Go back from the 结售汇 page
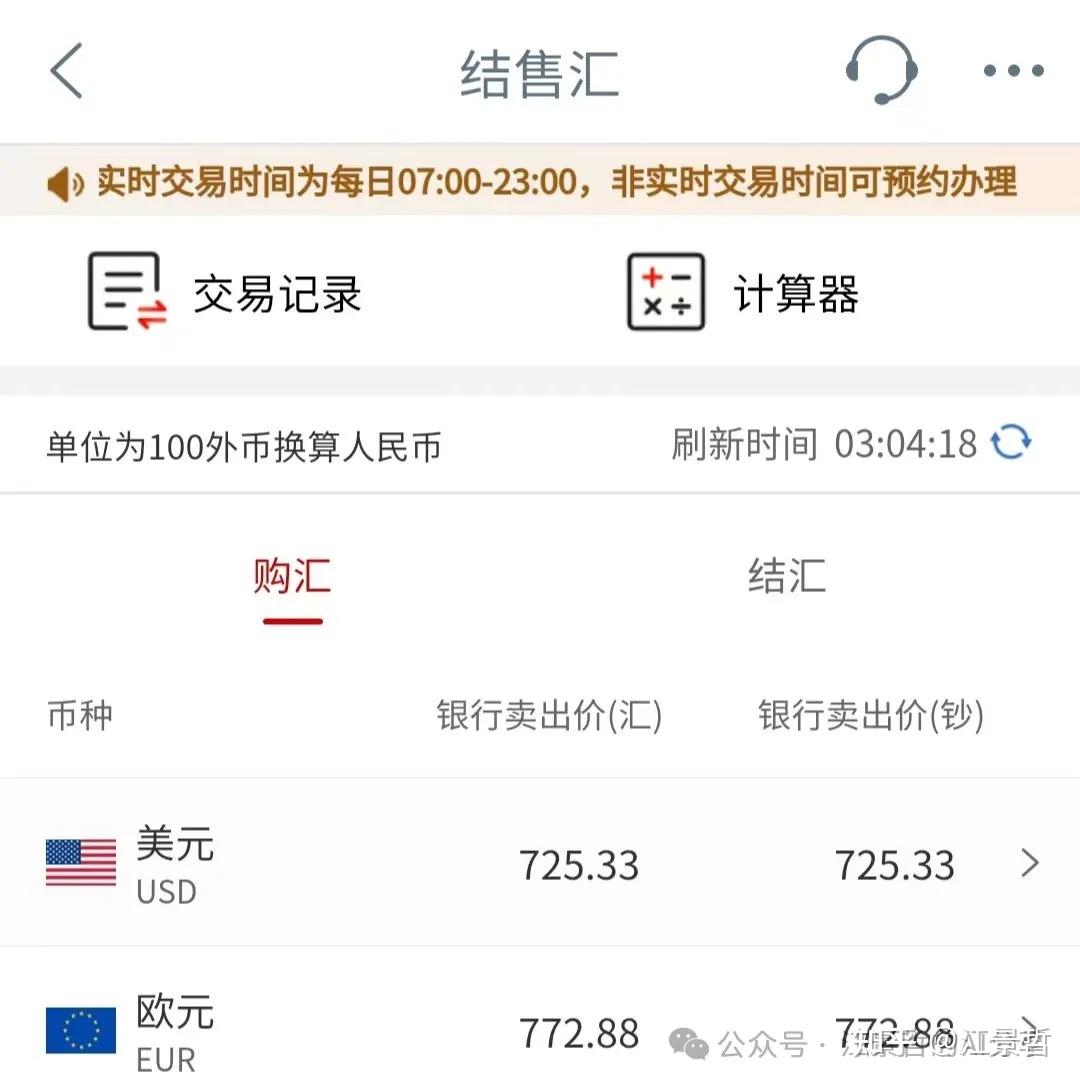The width and height of the screenshot is (1080, 1087). tap(66, 72)
